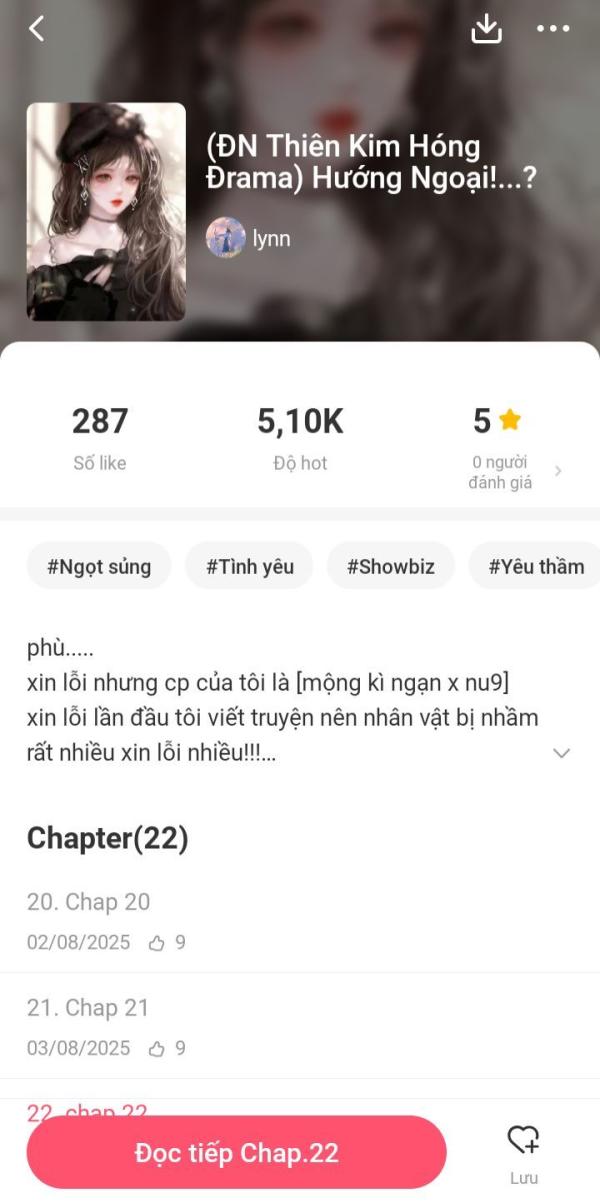Viewport: 600px width, 1203px height.
Task: Select the #Ngọt sủng tag chip
Action: pyautogui.click(x=99, y=566)
